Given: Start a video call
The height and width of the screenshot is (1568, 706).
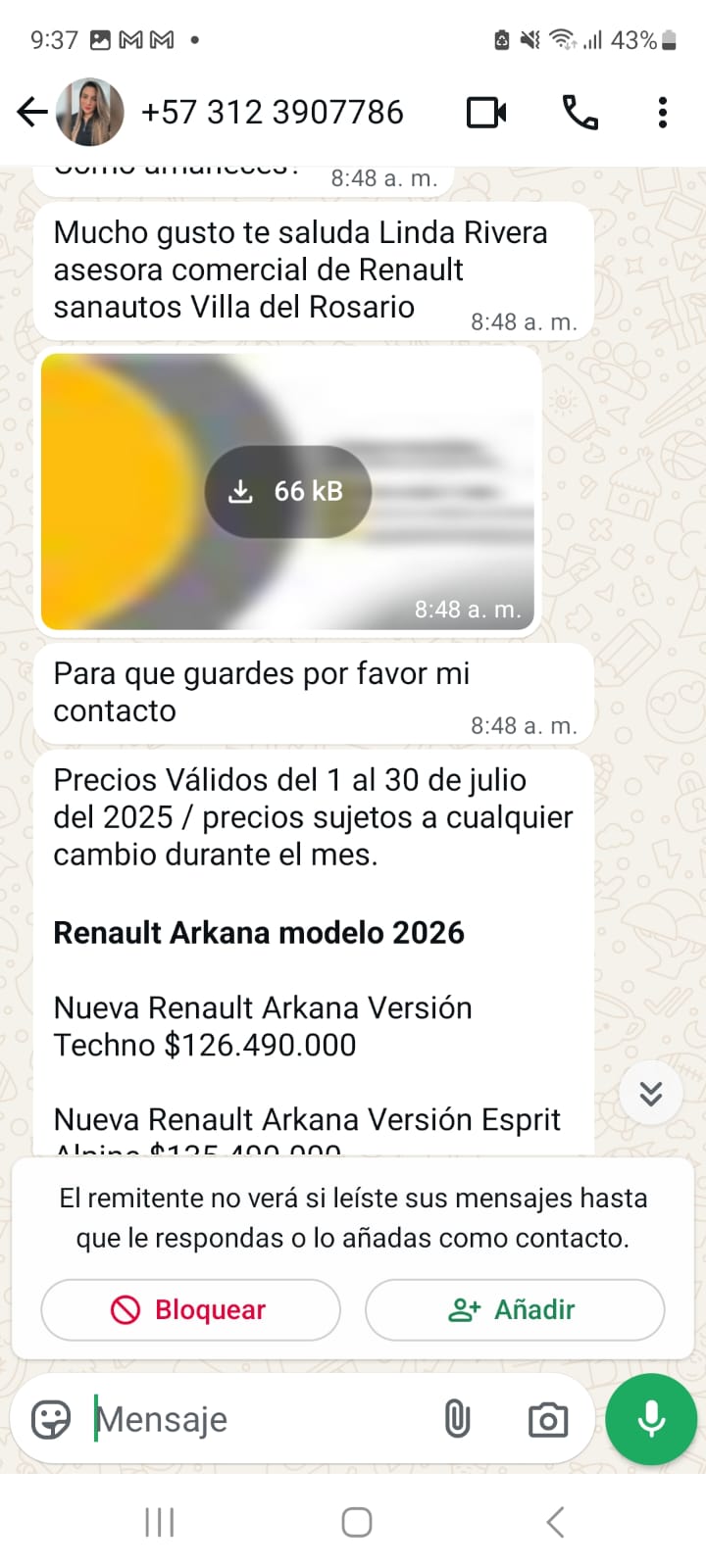Looking at the screenshot, I should tap(486, 113).
